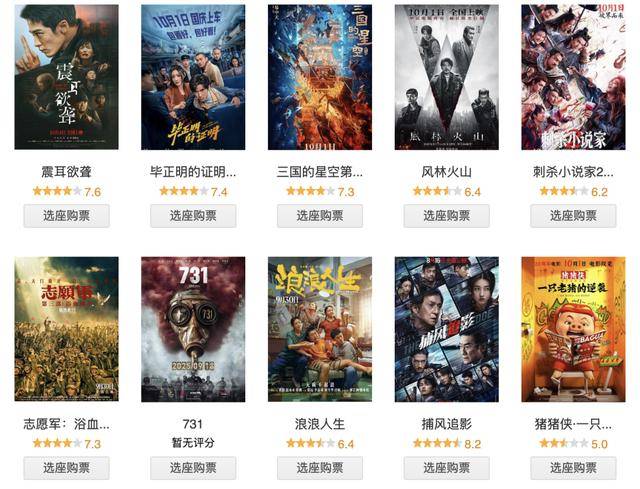Image resolution: width=640 pixels, height=489 pixels.
Task: Buy tickets for 震耳欲聋
Action: point(67,216)
